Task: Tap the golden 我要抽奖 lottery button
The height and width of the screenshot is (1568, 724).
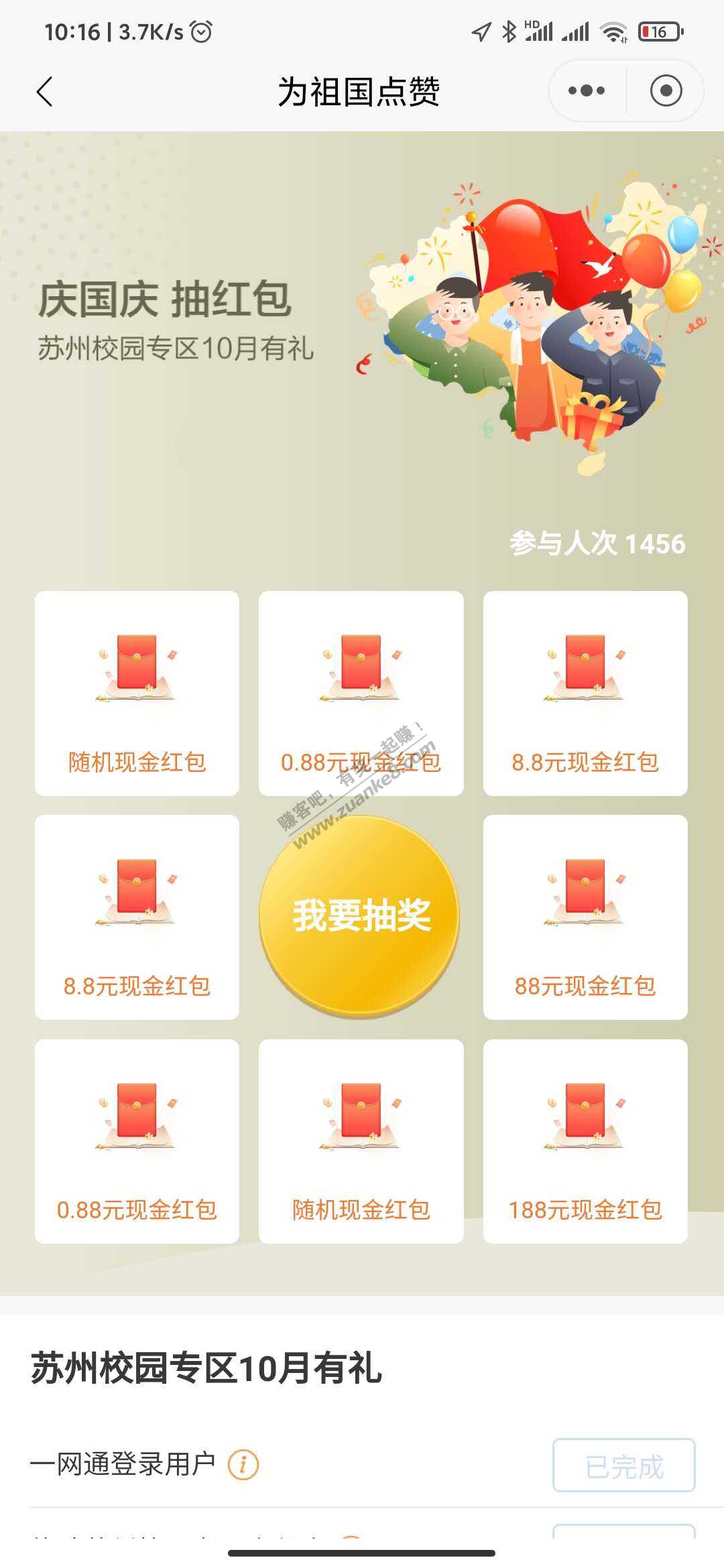Action: click(361, 915)
